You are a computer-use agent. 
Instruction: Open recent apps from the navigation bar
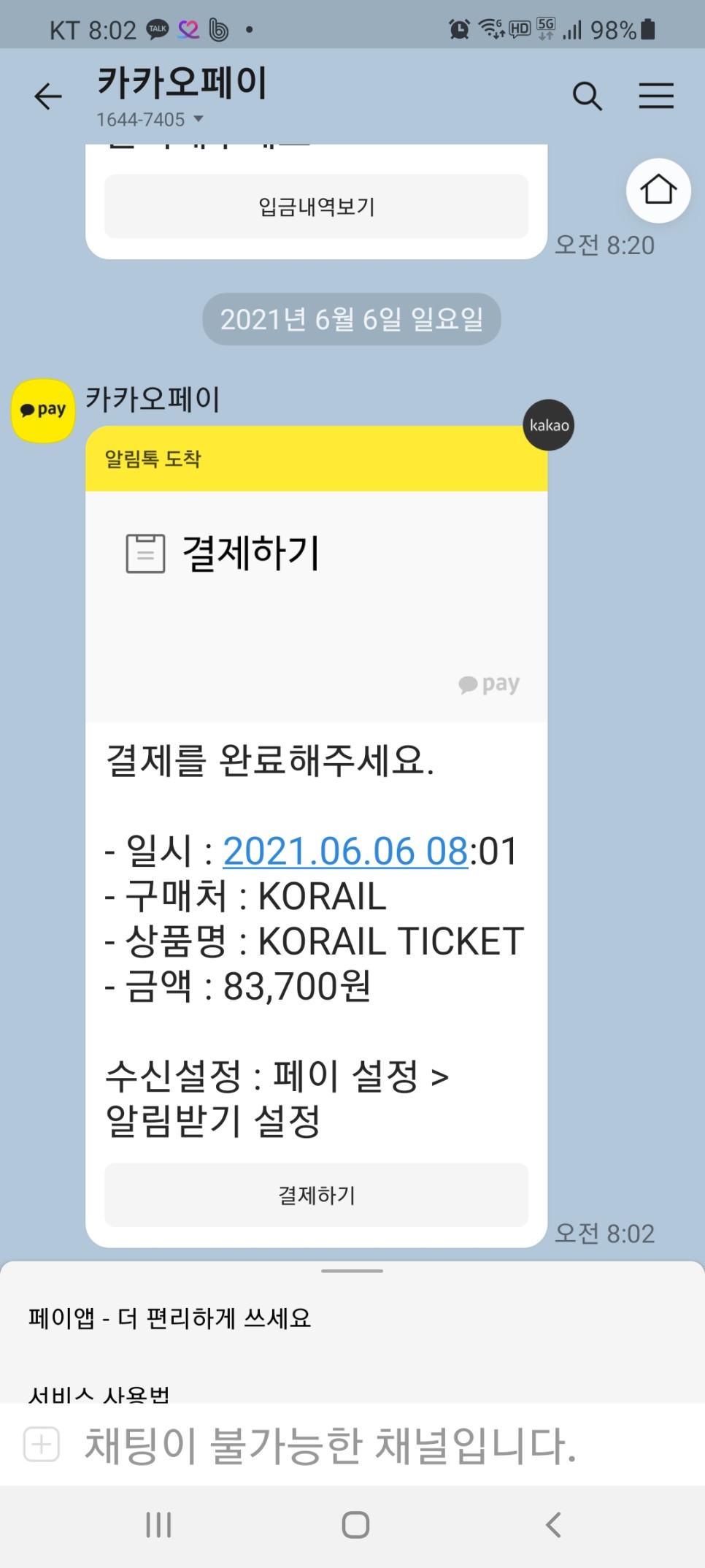pyautogui.click(x=158, y=1525)
